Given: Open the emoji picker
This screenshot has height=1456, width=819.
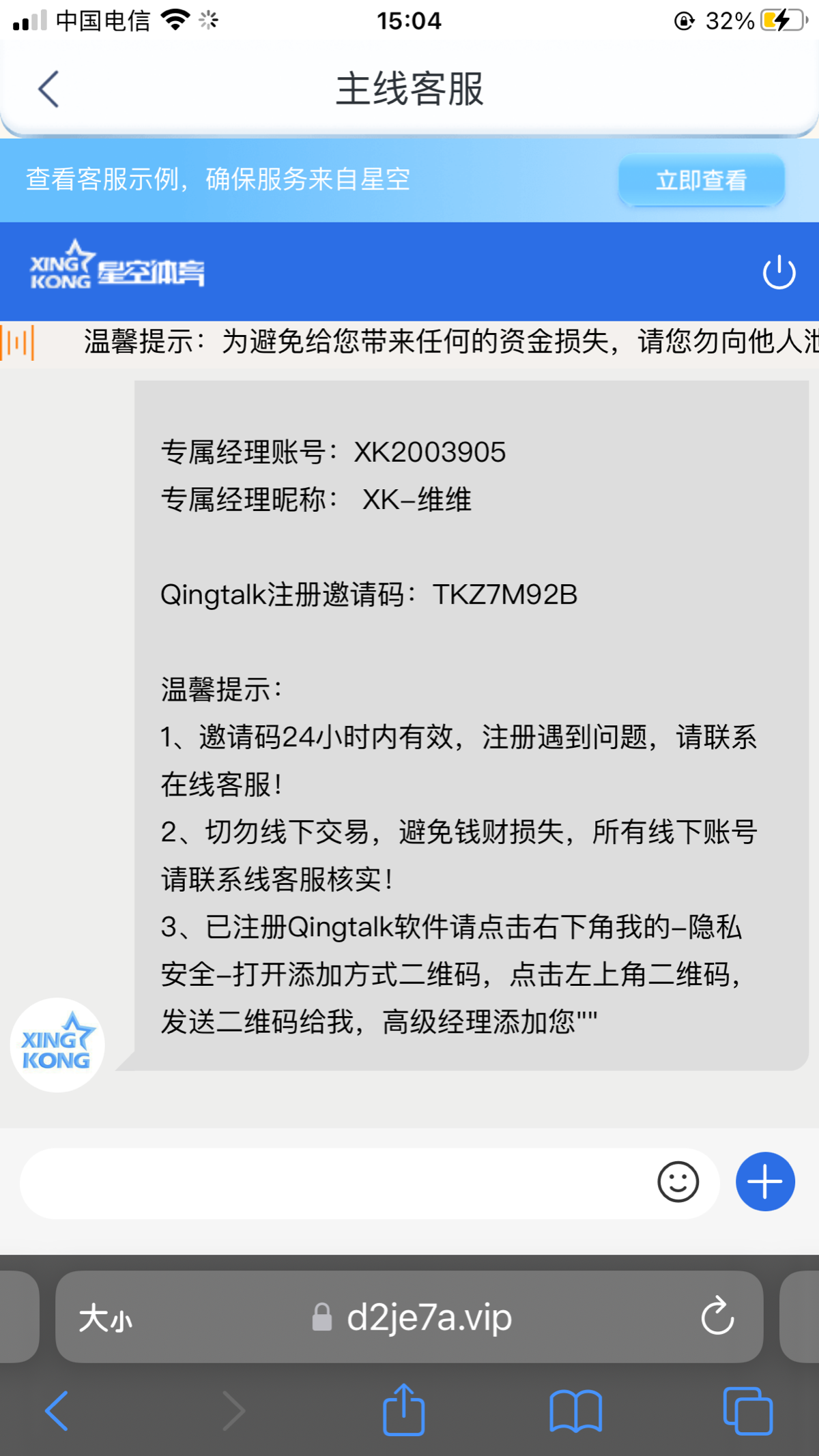Looking at the screenshot, I should [678, 1182].
